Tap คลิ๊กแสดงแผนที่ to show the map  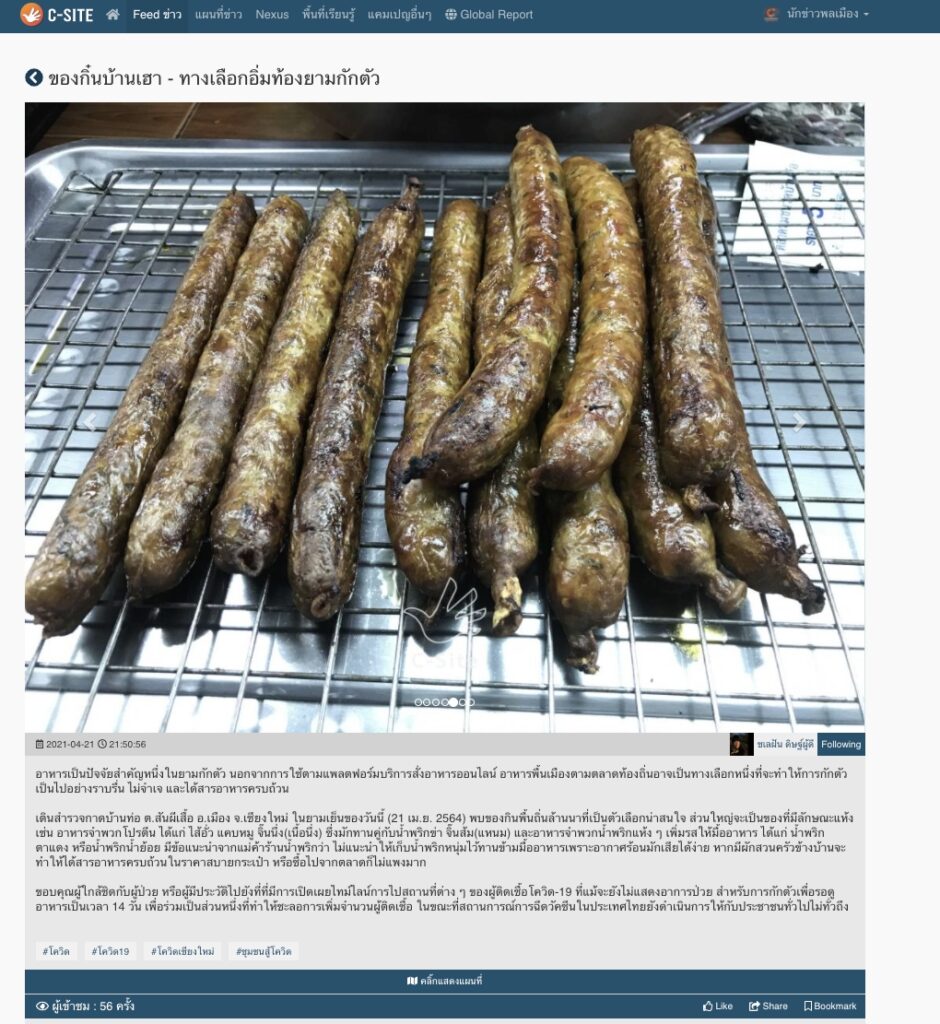(445, 981)
